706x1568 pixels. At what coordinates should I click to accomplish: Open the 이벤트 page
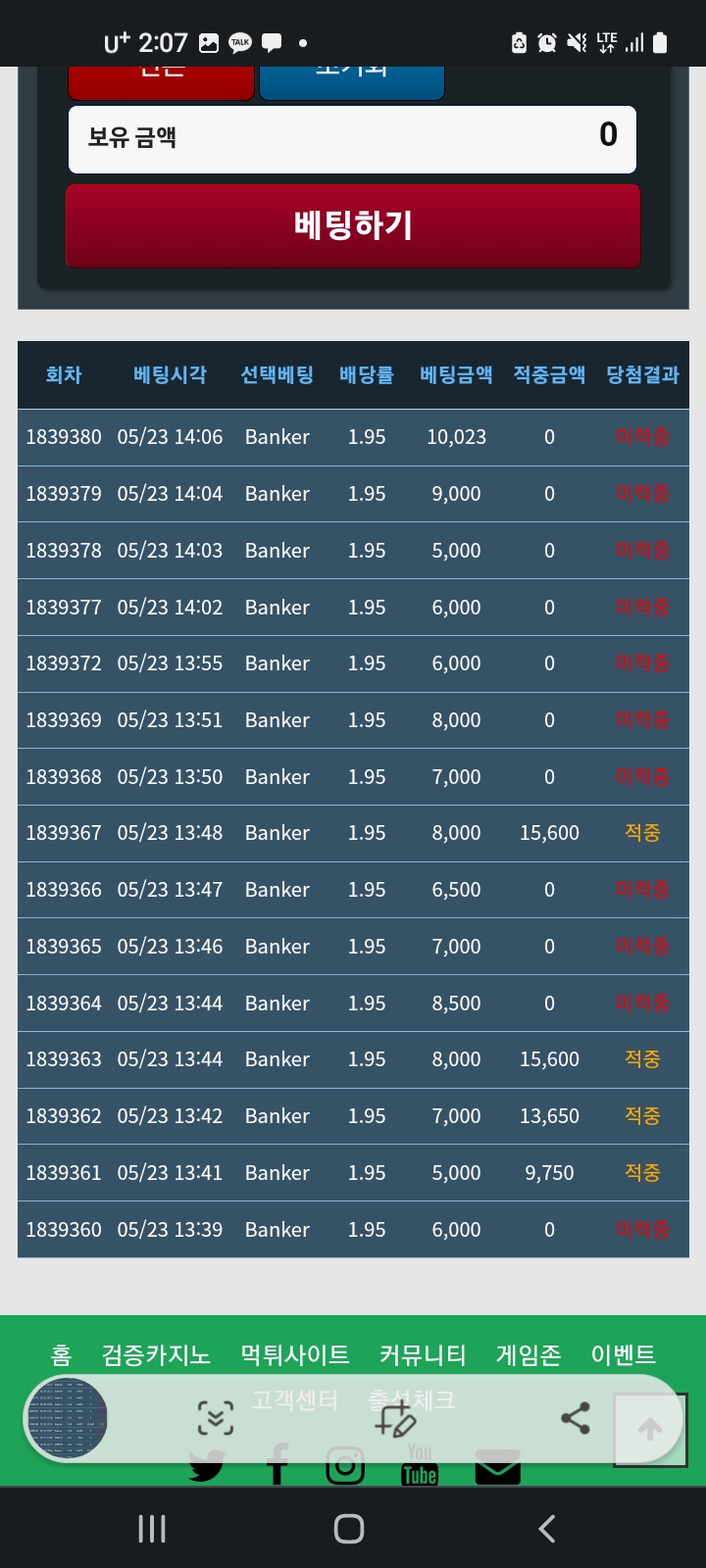click(x=623, y=1354)
